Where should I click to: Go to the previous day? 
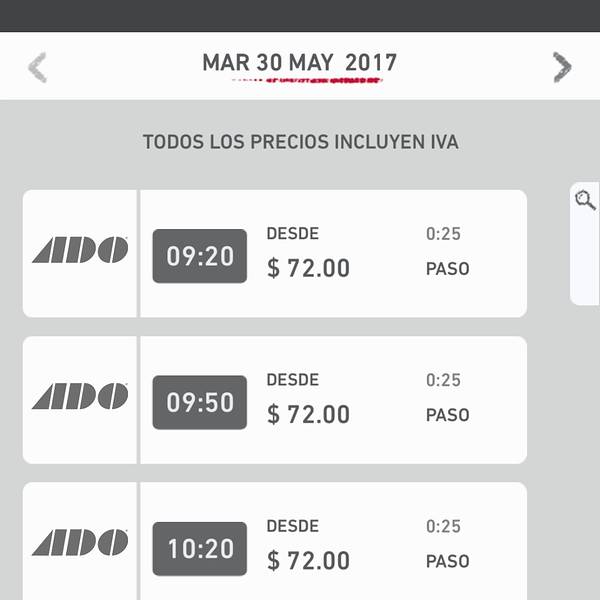(38, 67)
